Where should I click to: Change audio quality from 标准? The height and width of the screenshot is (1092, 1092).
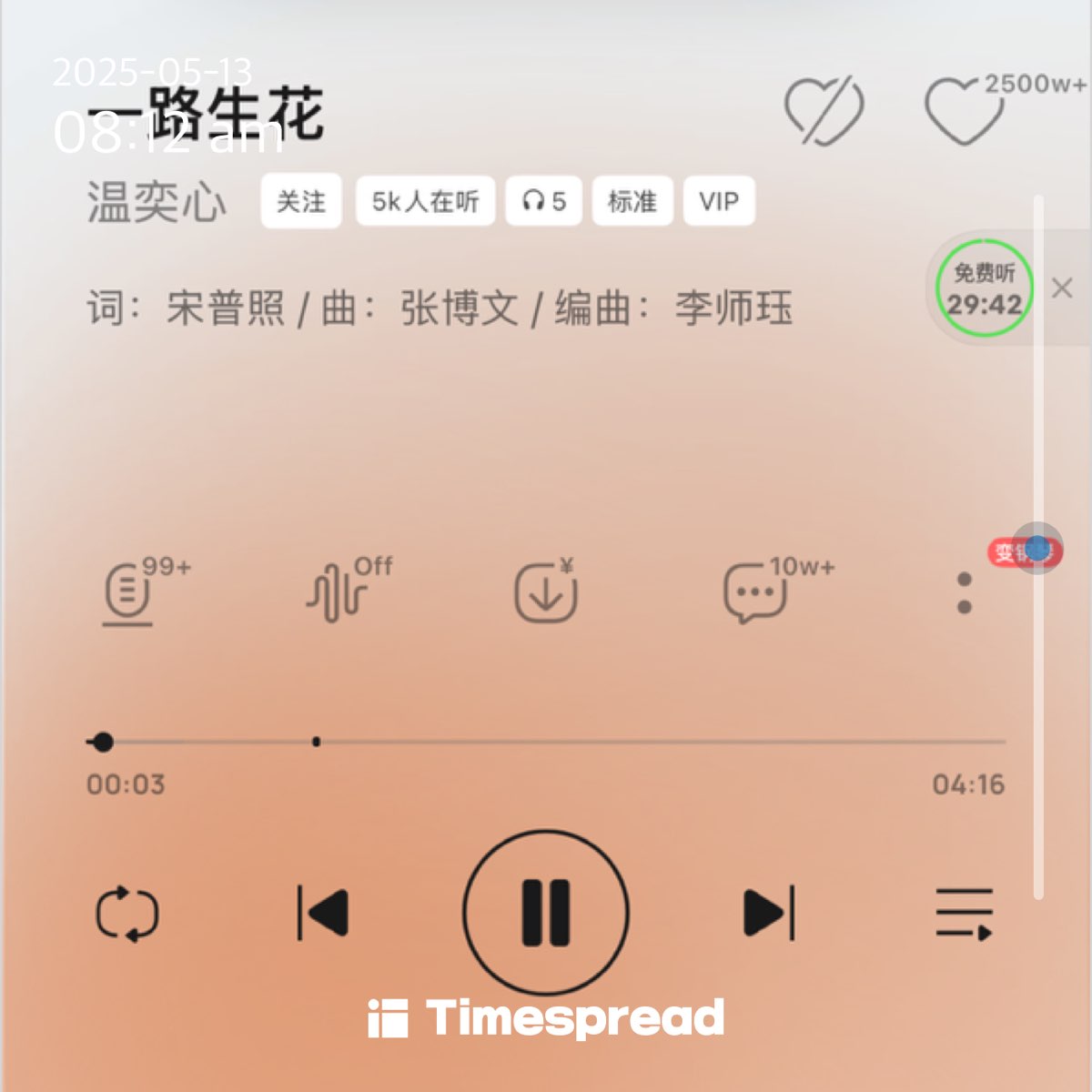tap(632, 201)
